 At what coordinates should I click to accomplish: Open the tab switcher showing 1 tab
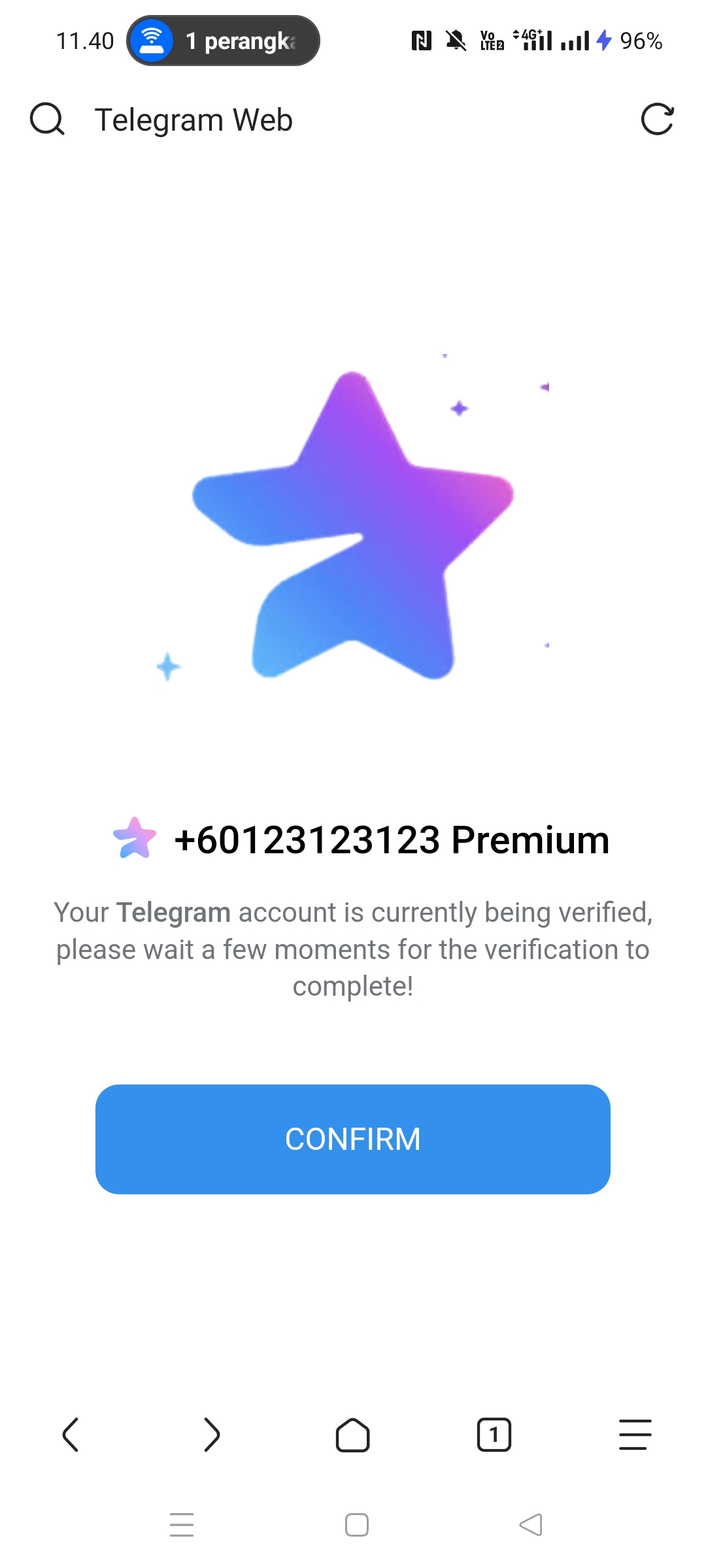tap(494, 1435)
